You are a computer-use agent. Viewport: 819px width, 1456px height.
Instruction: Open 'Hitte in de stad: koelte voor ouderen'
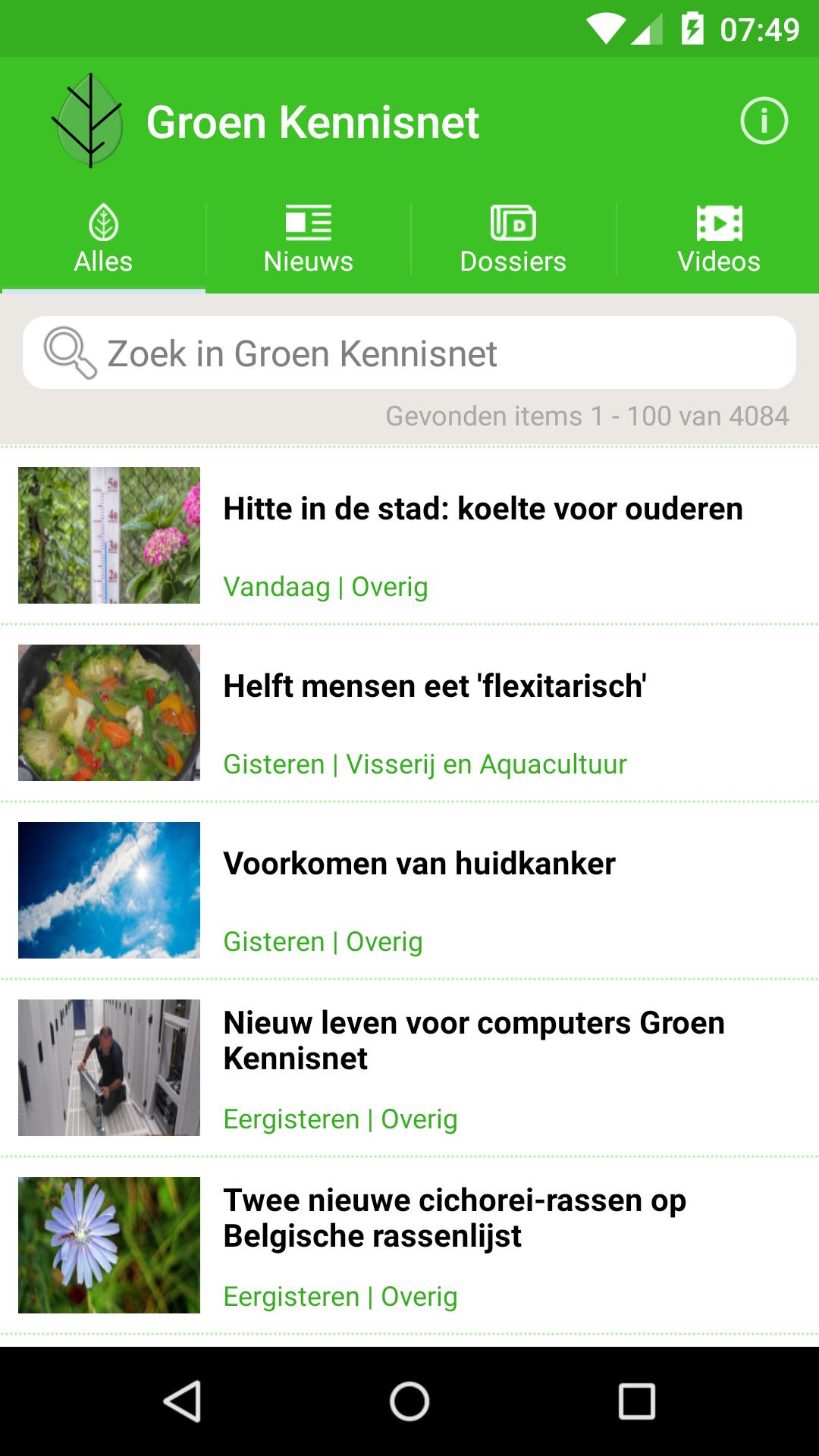pos(484,510)
